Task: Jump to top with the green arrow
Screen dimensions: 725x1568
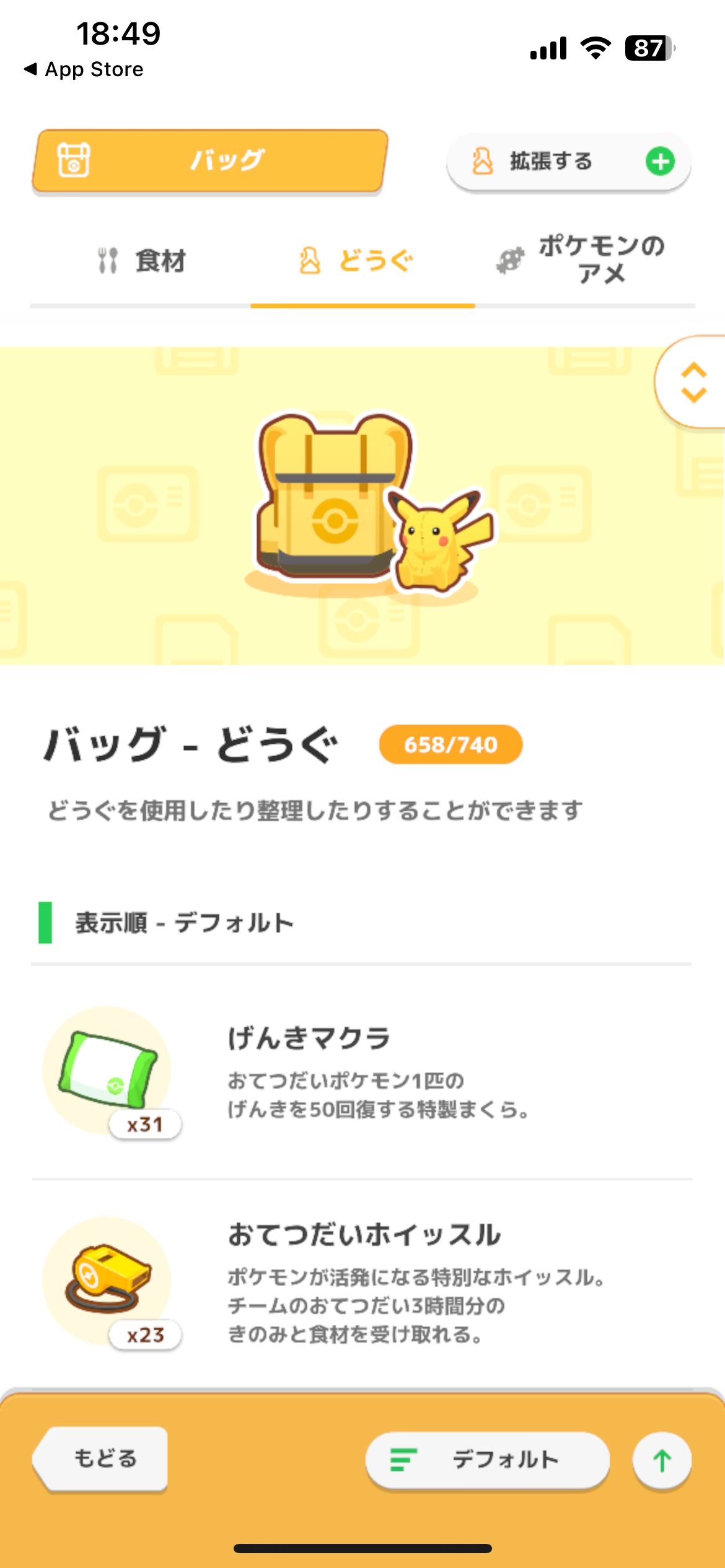Action: click(x=662, y=1461)
